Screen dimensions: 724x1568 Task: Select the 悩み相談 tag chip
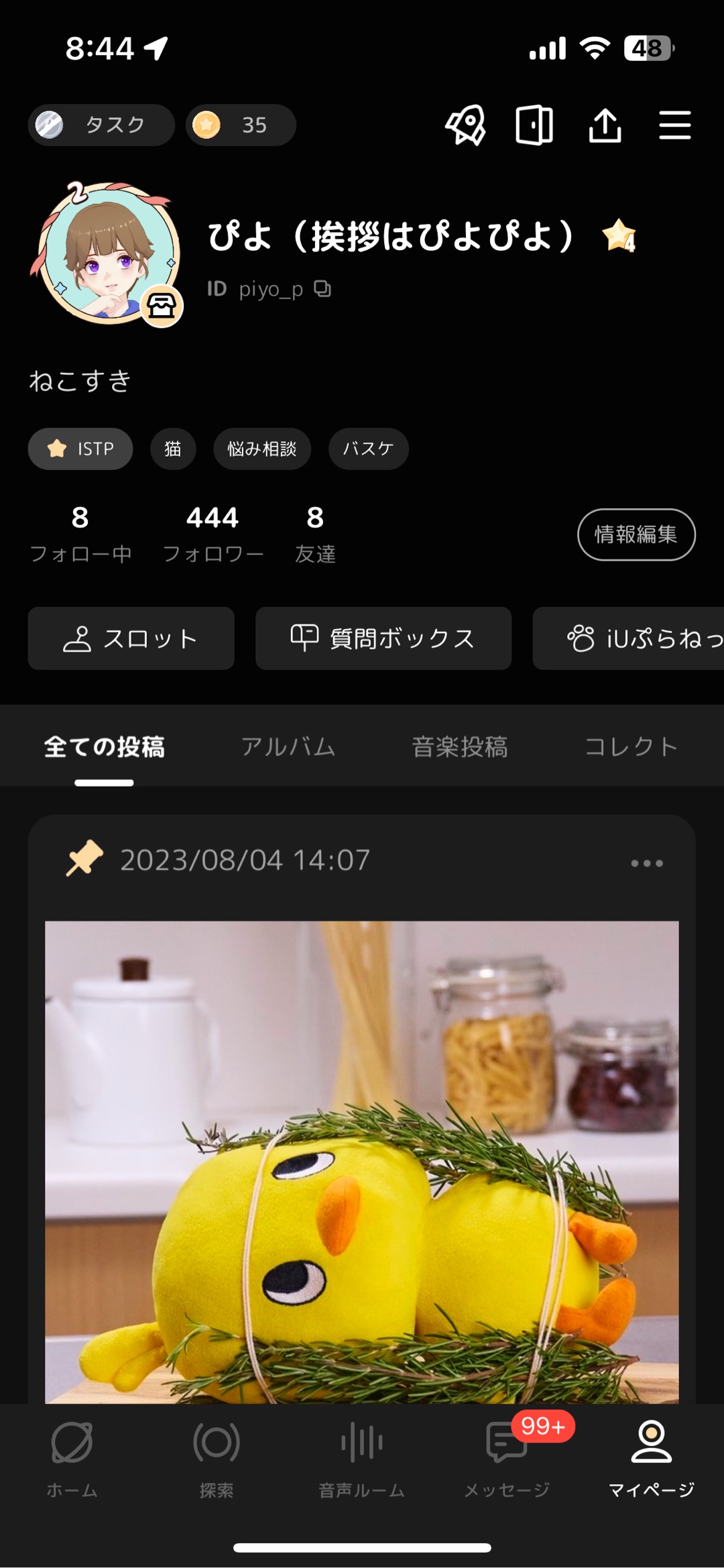261,449
